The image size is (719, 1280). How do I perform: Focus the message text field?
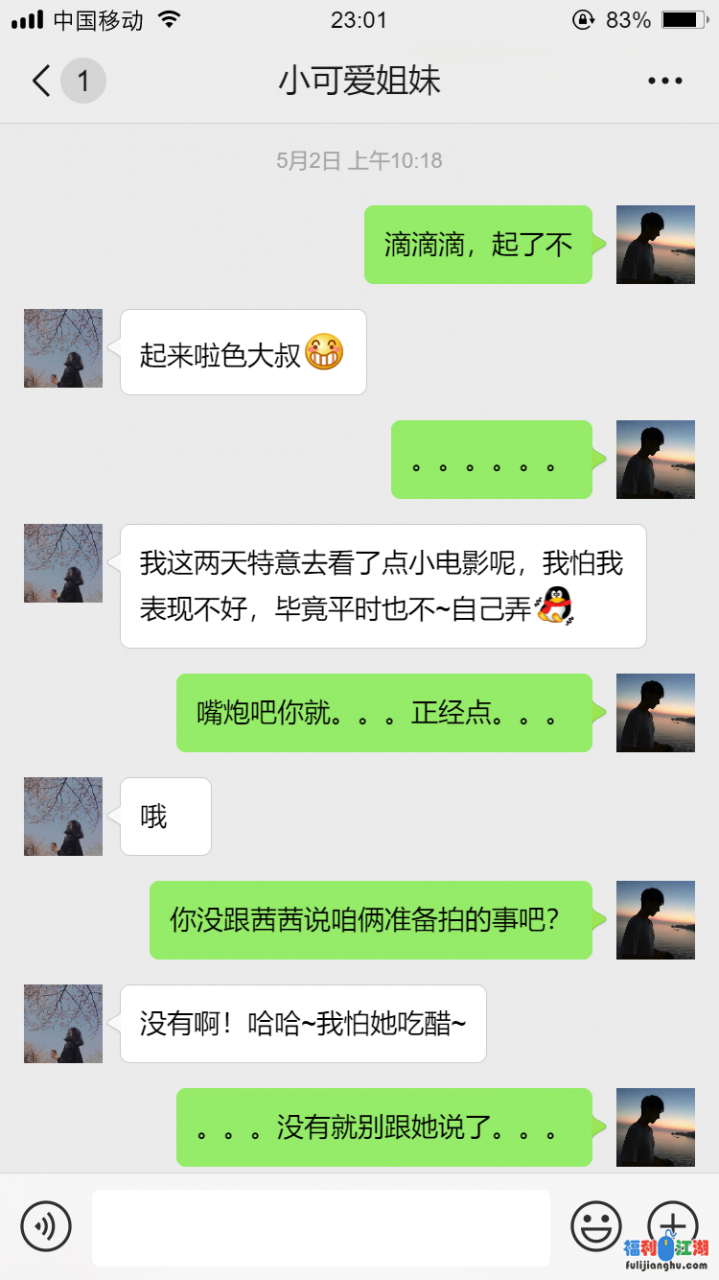[321, 1227]
